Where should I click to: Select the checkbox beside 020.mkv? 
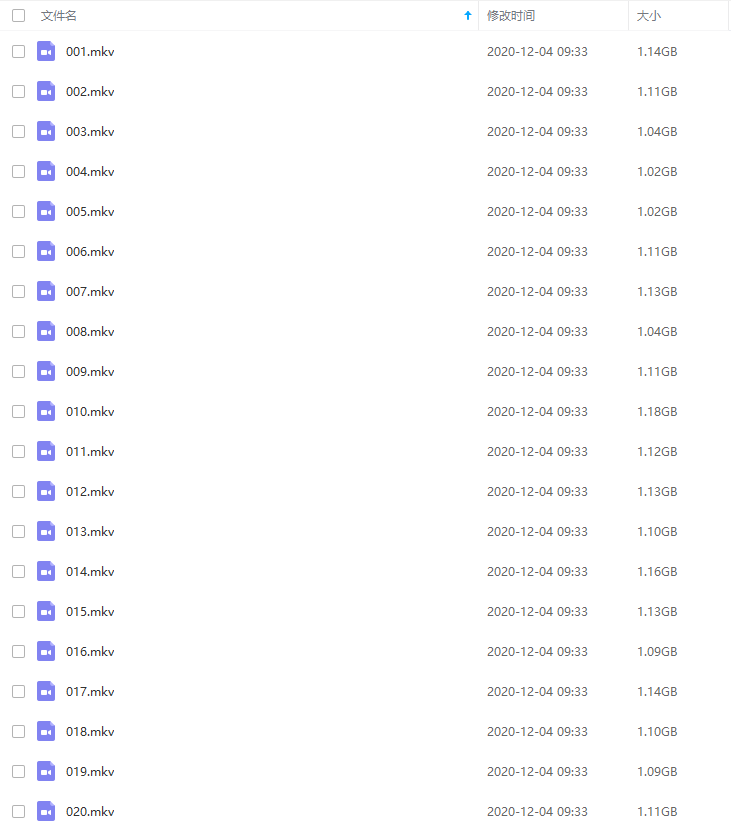point(18,811)
